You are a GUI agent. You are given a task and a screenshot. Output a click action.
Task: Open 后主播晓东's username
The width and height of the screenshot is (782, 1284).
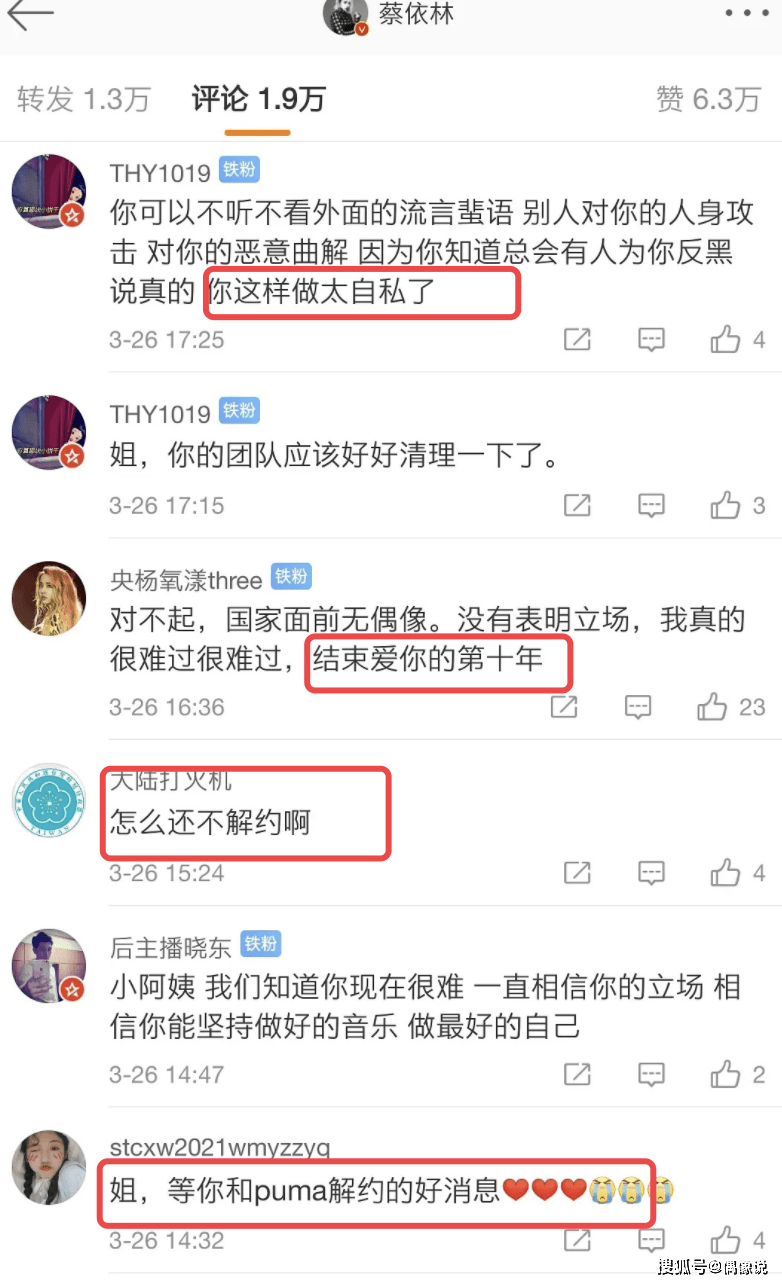coord(171,946)
